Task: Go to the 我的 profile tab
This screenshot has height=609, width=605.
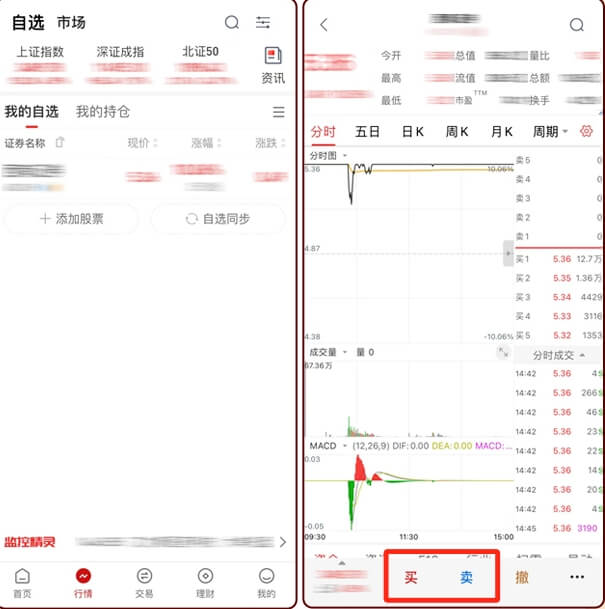Action: pos(266,583)
